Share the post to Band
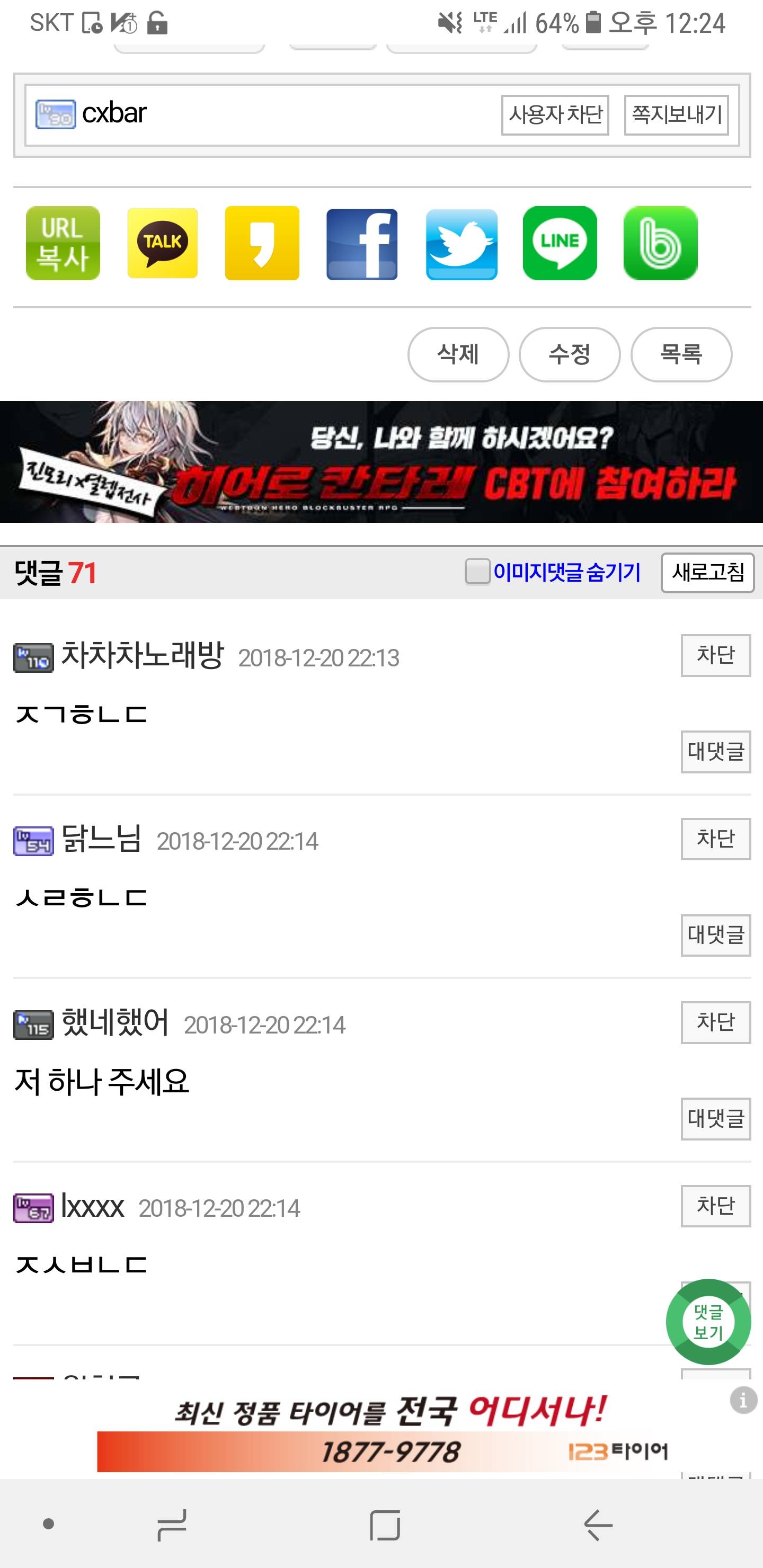The width and height of the screenshot is (763, 1568). [x=660, y=244]
